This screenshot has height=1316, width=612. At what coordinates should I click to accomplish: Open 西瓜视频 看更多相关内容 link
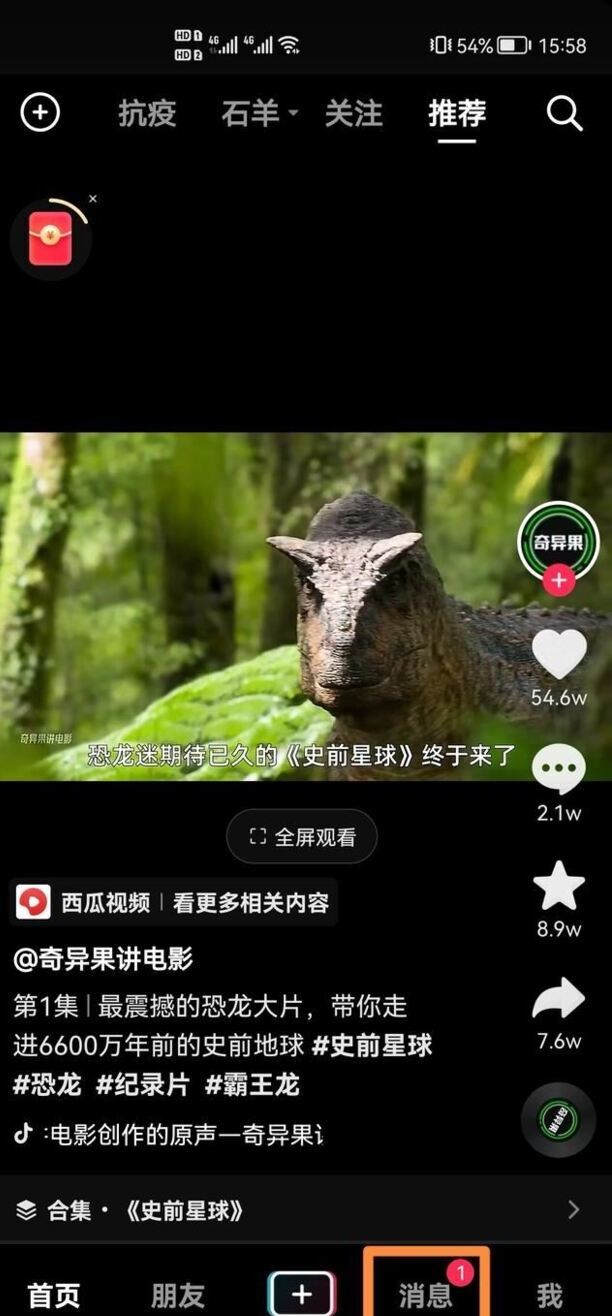click(173, 903)
